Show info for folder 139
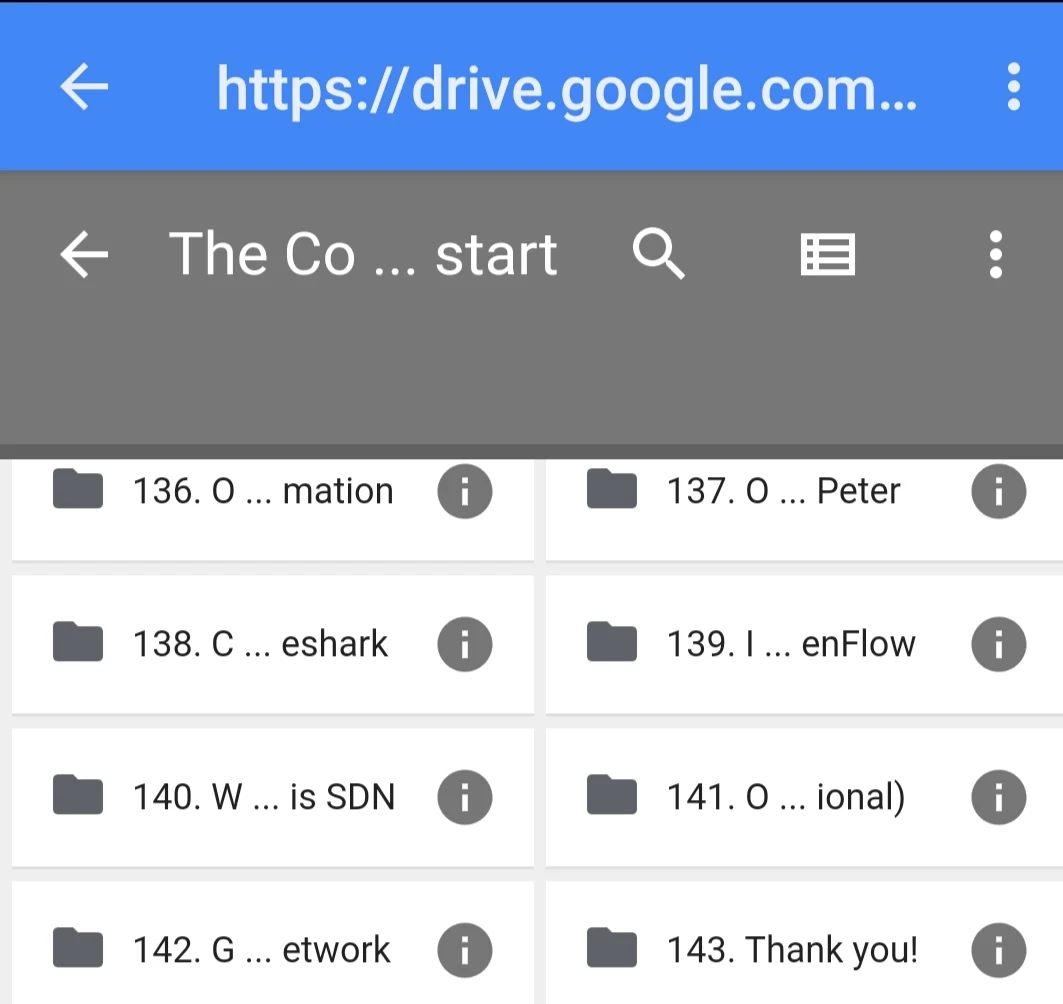The height and width of the screenshot is (1004, 1063). [x=999, y=644]
